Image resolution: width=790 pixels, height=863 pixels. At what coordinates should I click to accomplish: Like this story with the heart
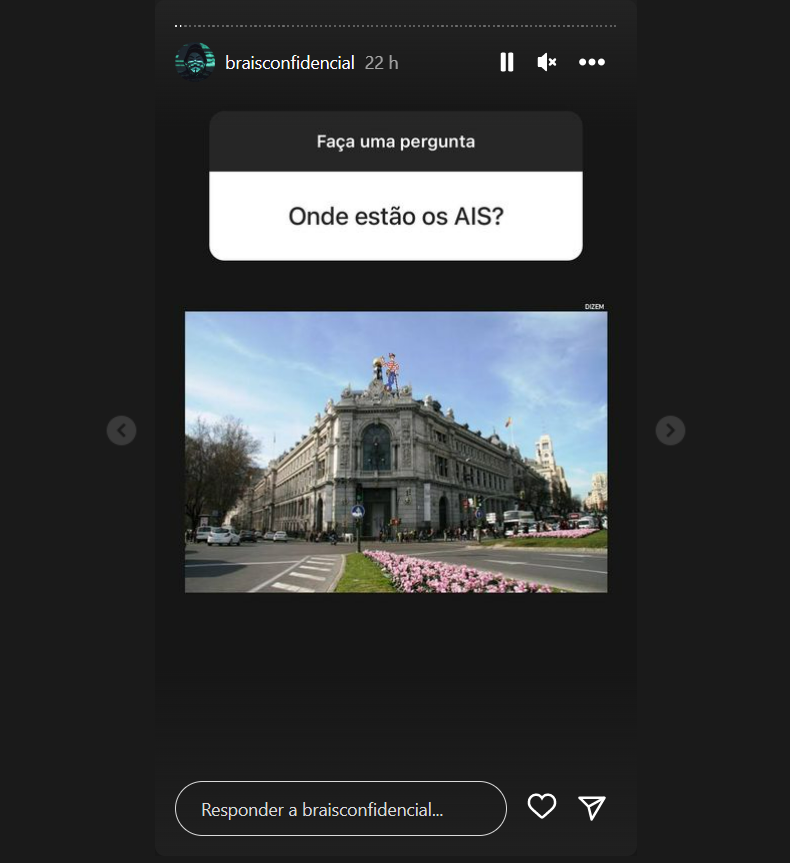pyautogui.click(x=542, y=807)
